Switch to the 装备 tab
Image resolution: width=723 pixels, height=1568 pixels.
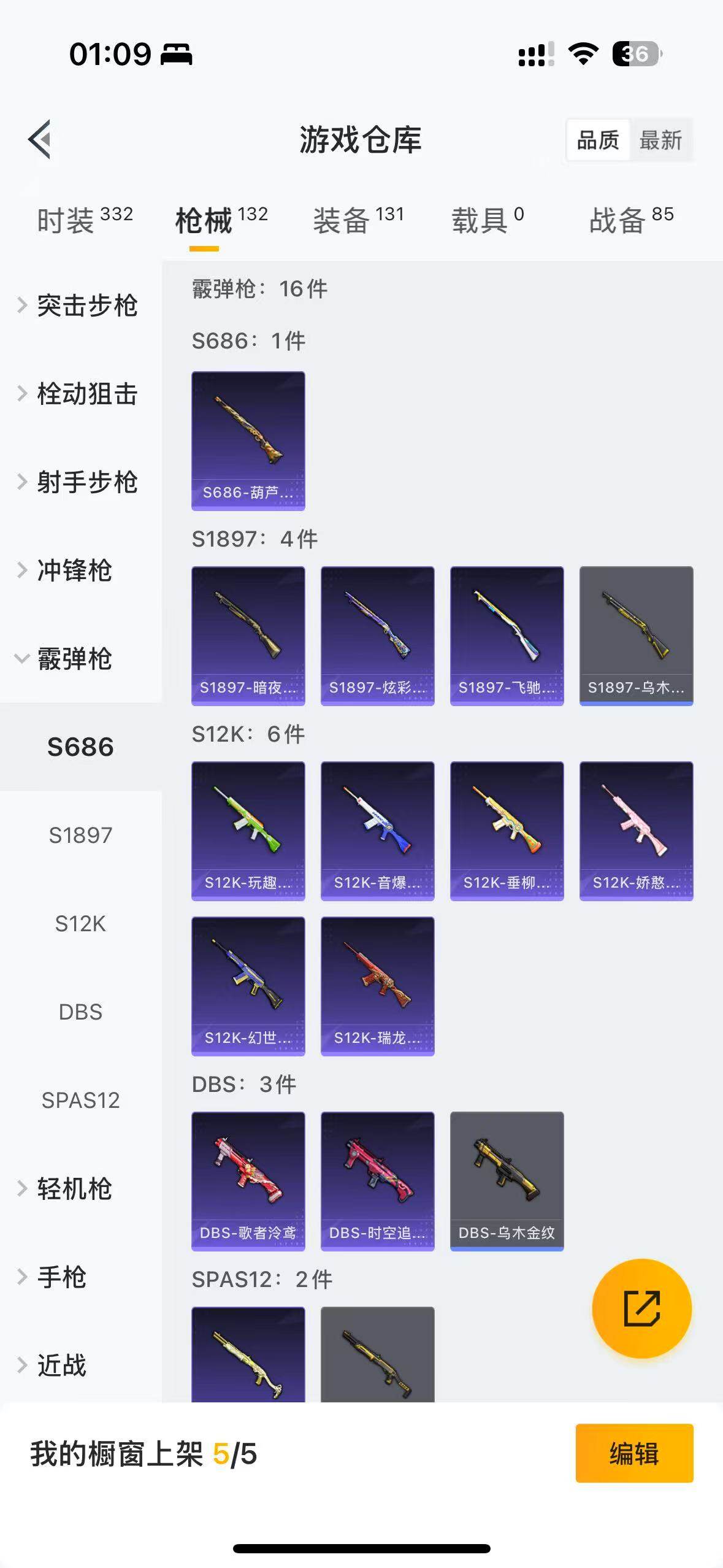(x=358, y=220)
